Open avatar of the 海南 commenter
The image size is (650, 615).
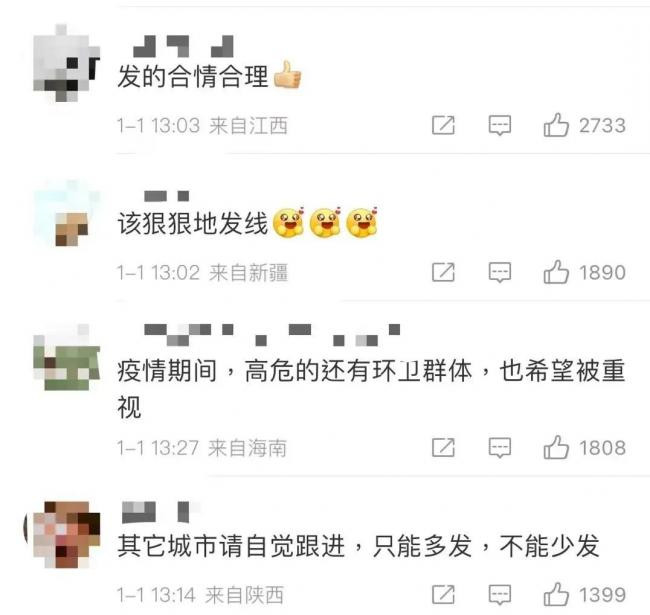pos(66,358)
